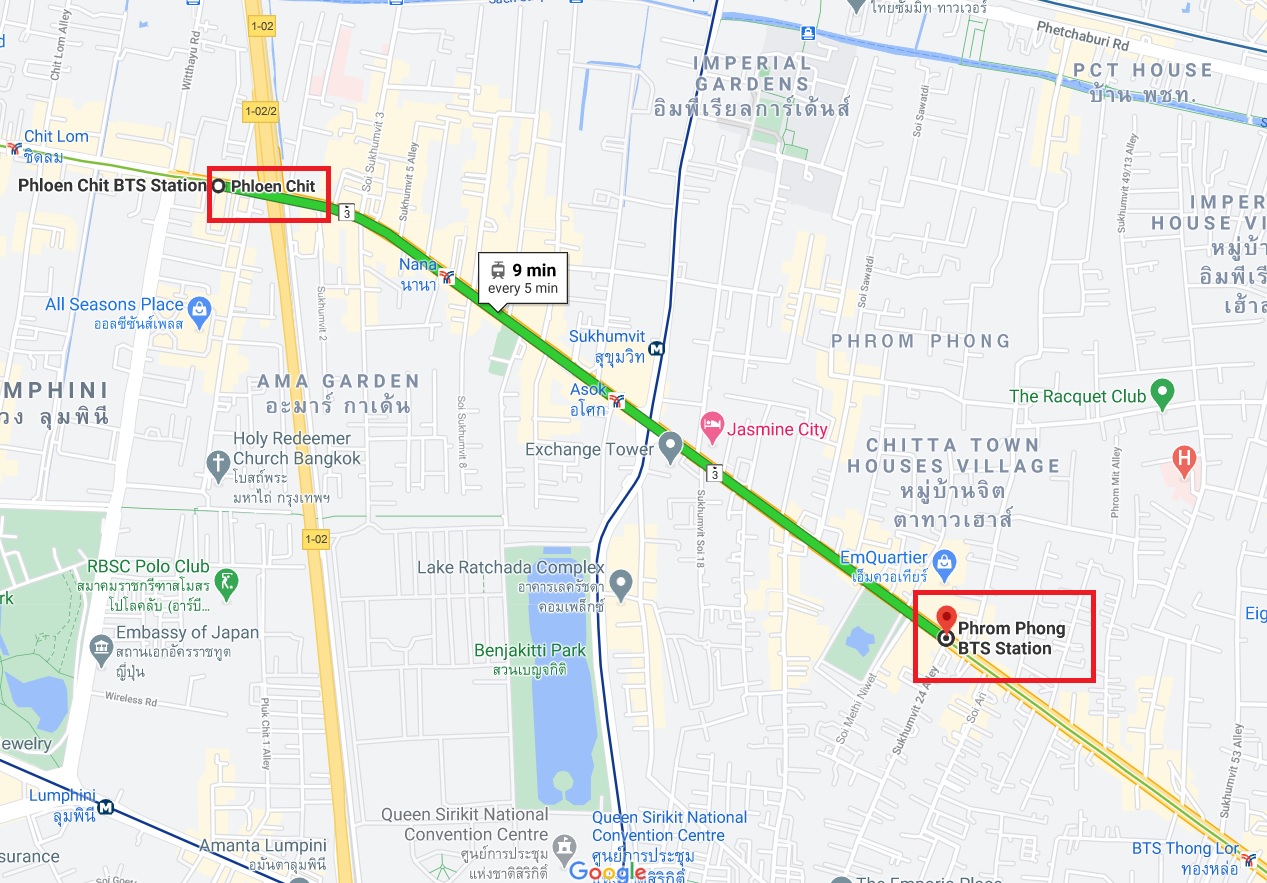1267x883 pixels.
Task: Open the Lake Ratchada Complex pin
Action: tap(621, 582)
